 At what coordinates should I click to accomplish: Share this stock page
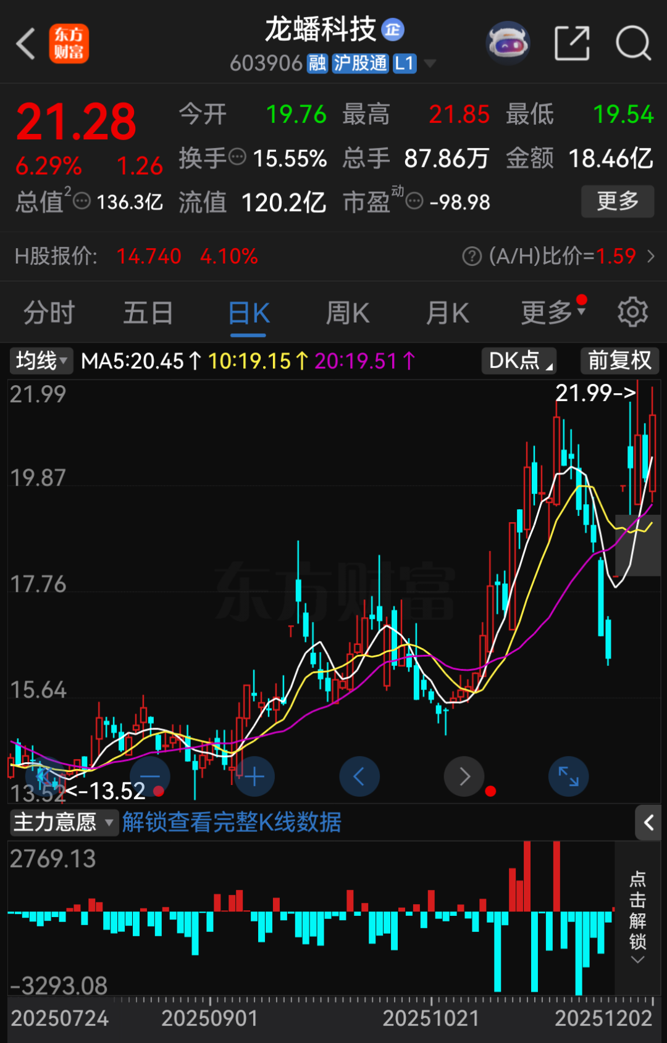571,43
